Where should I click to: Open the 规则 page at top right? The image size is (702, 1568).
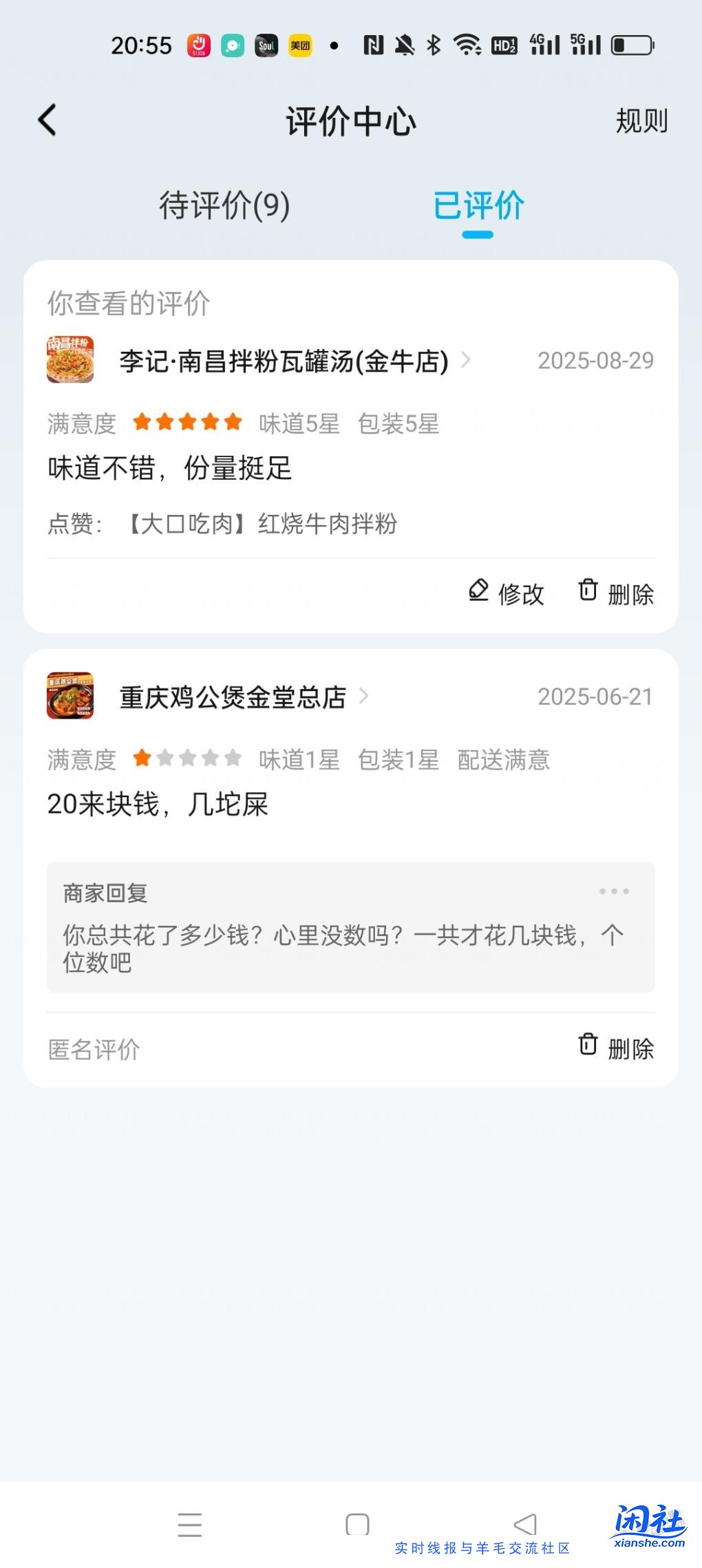640,120
